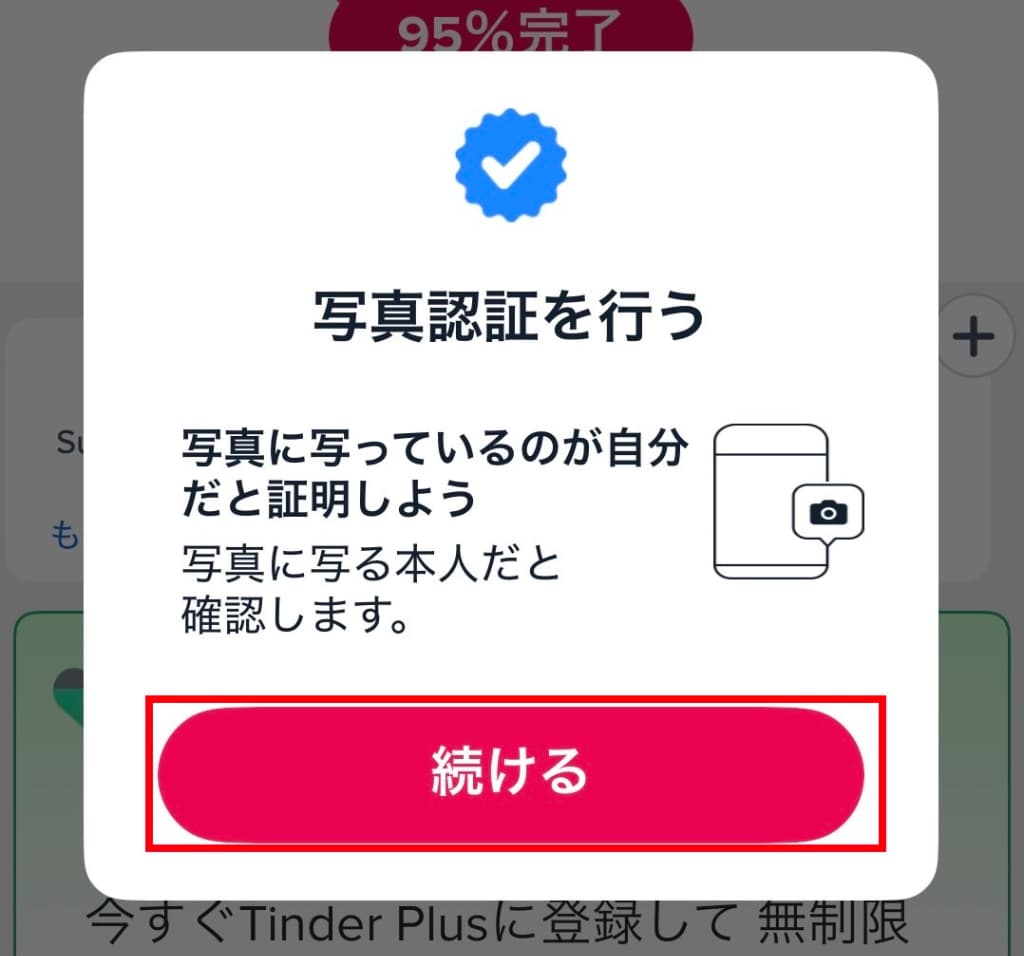Tap the 続ける button to continue
1024x956 pixels.
click(x=510, y=773)
